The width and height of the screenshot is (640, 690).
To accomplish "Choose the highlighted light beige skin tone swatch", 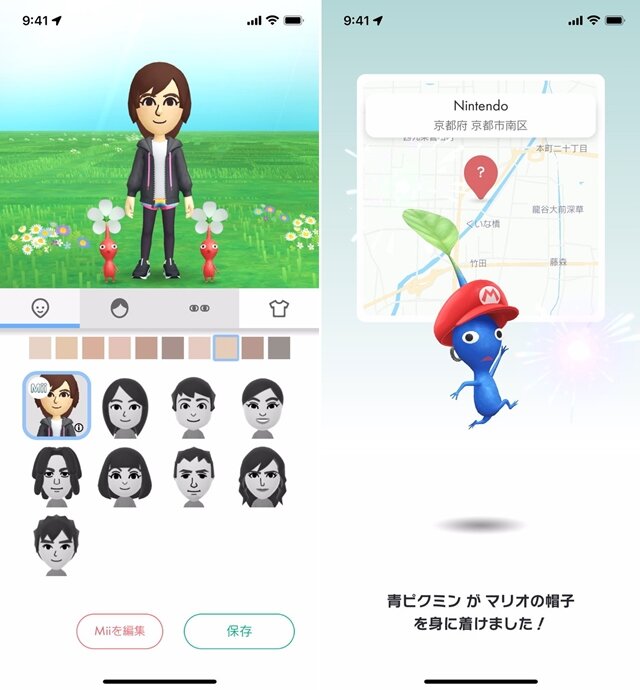I will [x=226, y=348].
